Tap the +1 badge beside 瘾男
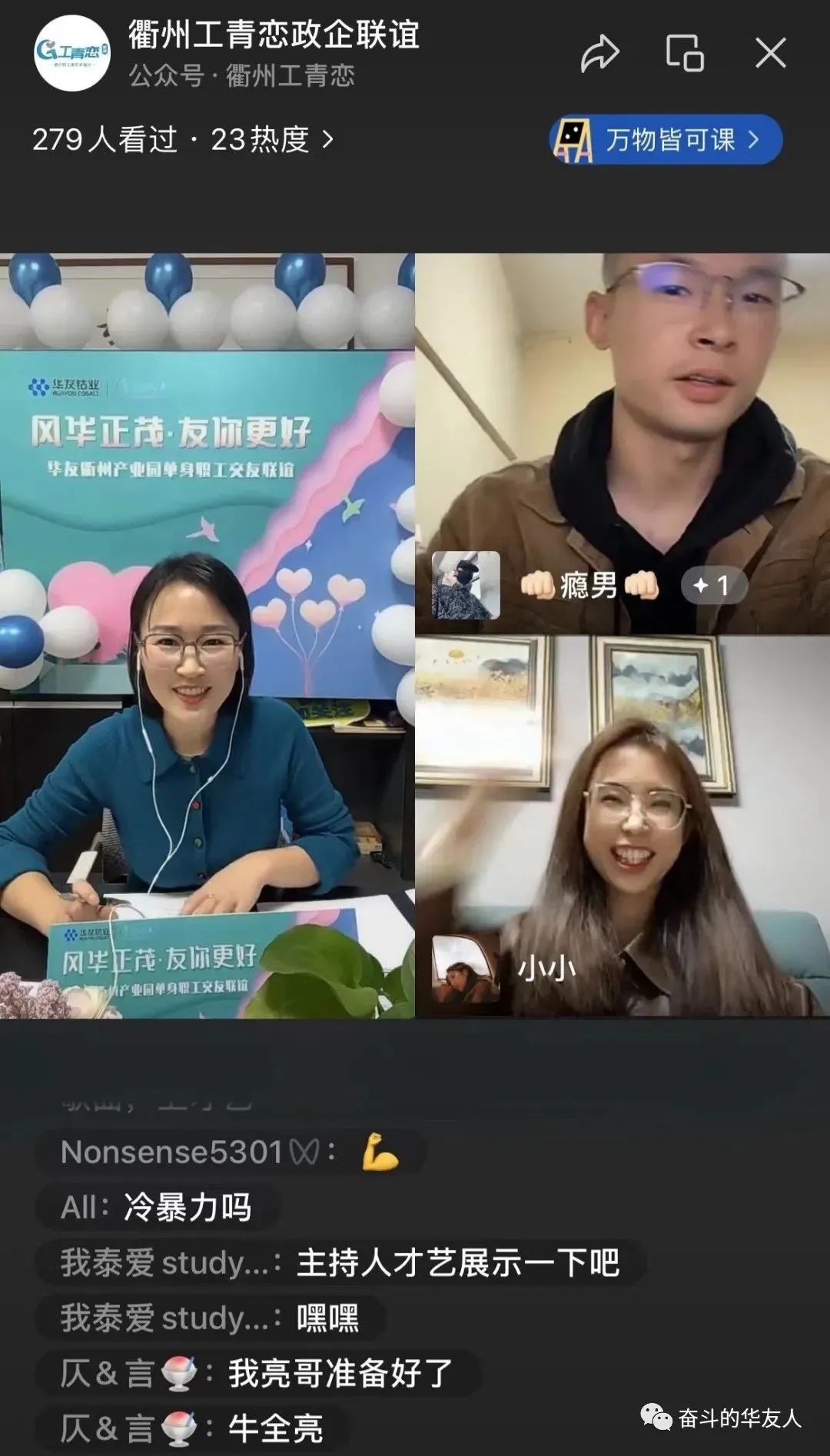This screenshot has height=1456, width=830. click(x=712, y=586)
